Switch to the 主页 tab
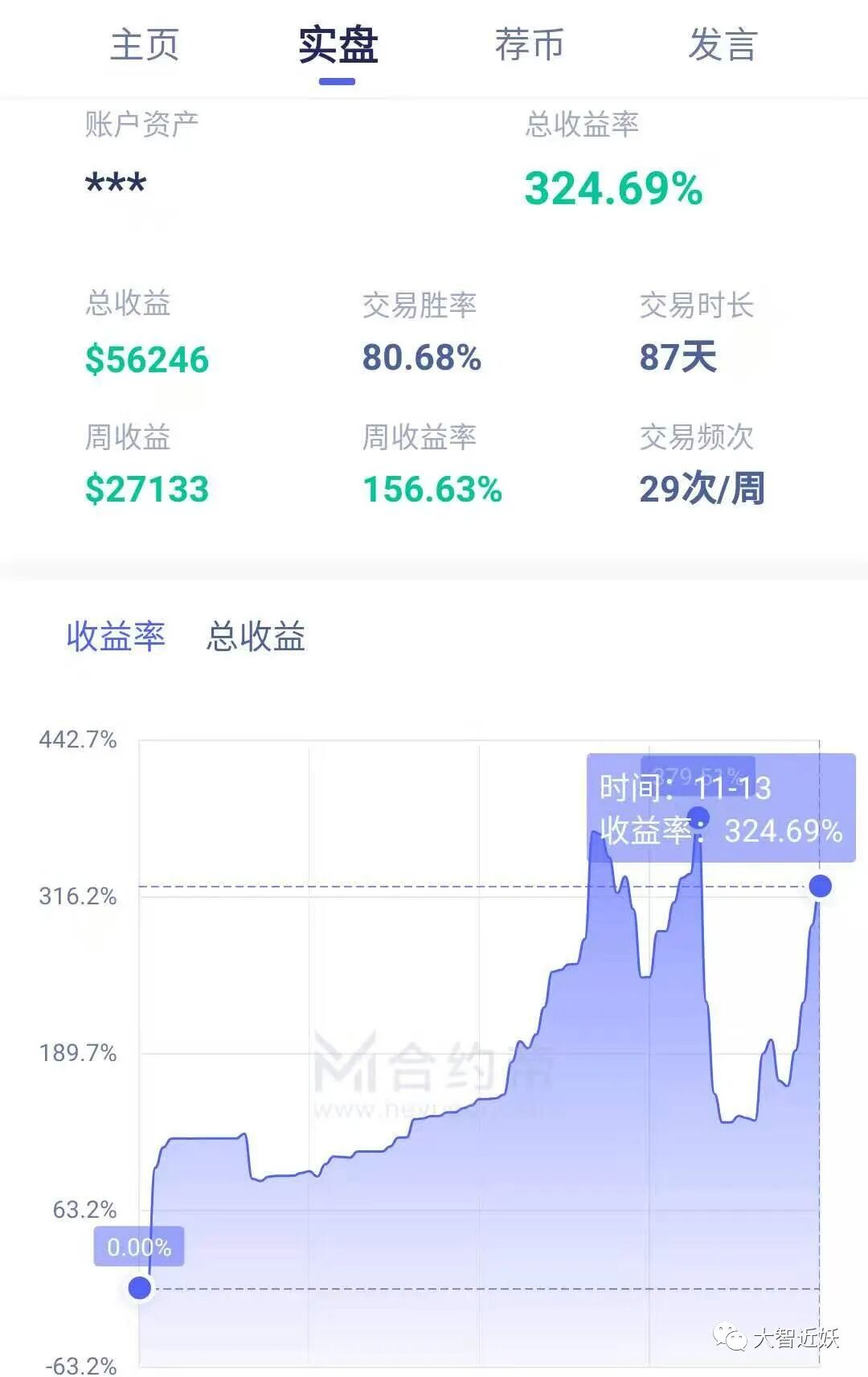Viewport: 868px width, 1377px height. click(145, 45)
